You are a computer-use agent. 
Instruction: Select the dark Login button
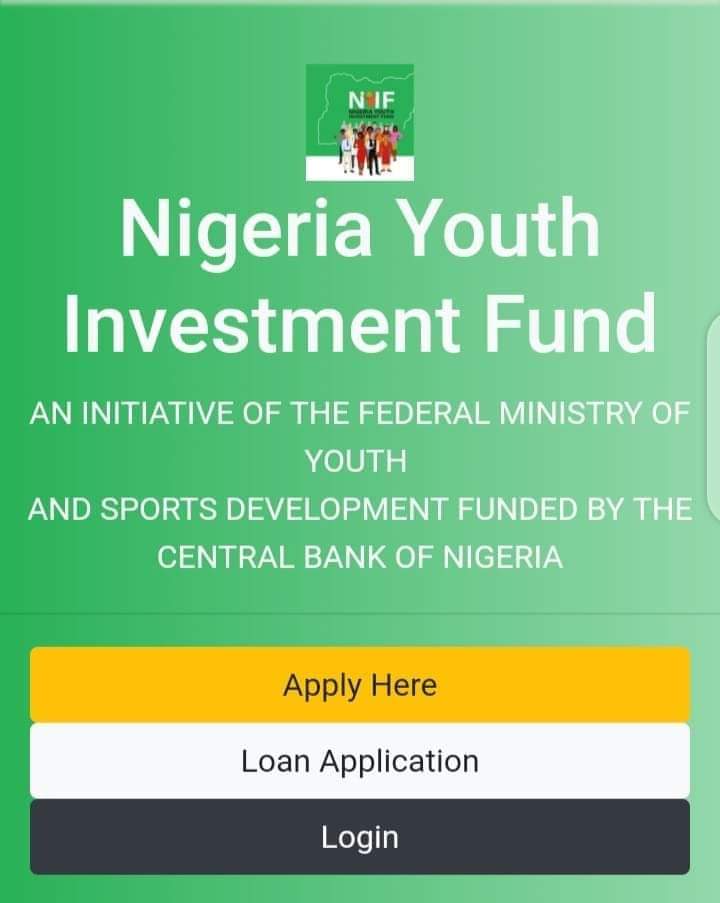[x=360, y=837]
